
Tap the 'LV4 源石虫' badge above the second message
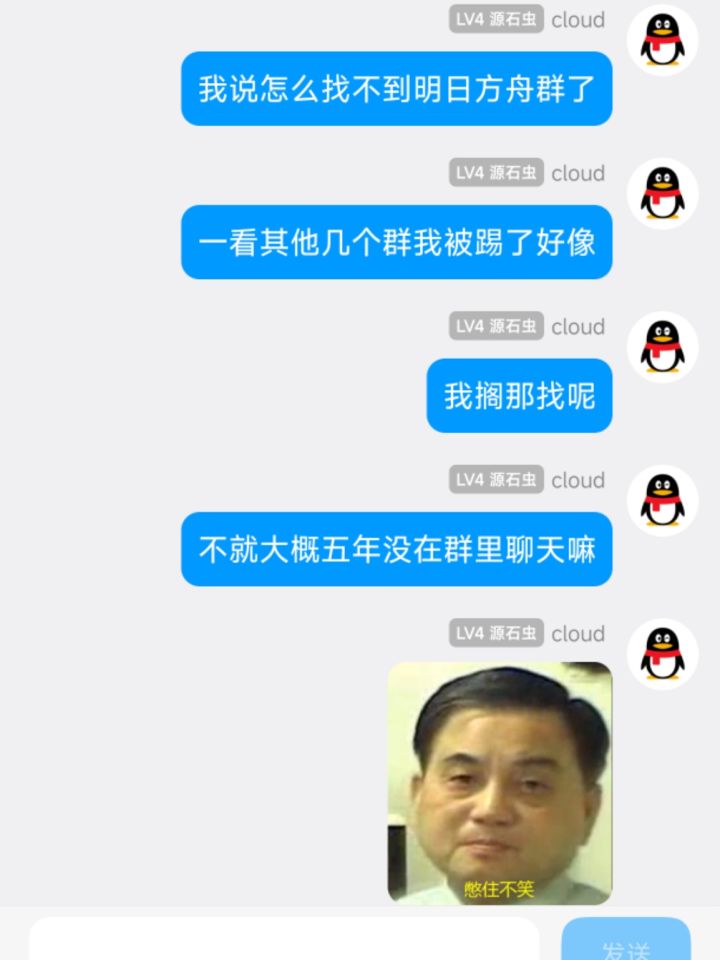coord(496,172)
